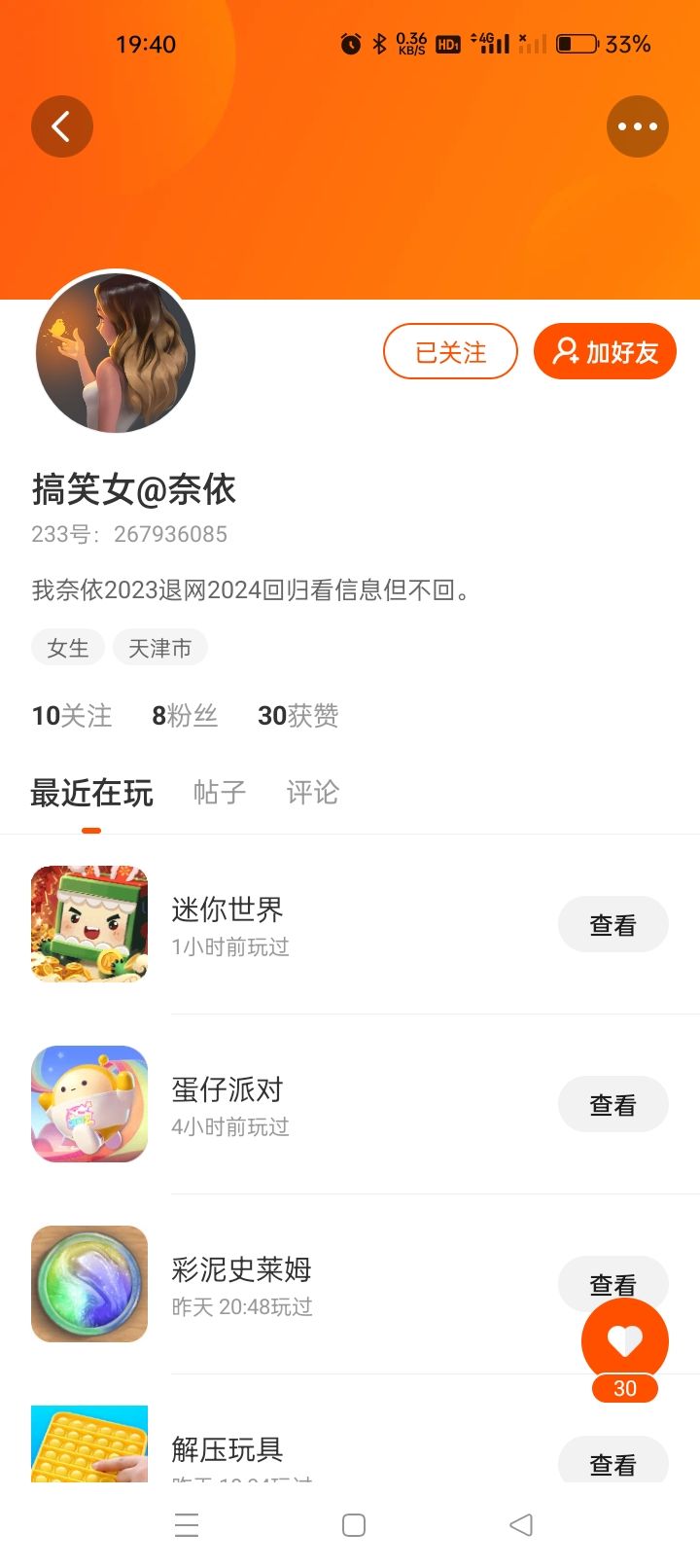
Task: Open the user's profile avatar
Action: 116,353
